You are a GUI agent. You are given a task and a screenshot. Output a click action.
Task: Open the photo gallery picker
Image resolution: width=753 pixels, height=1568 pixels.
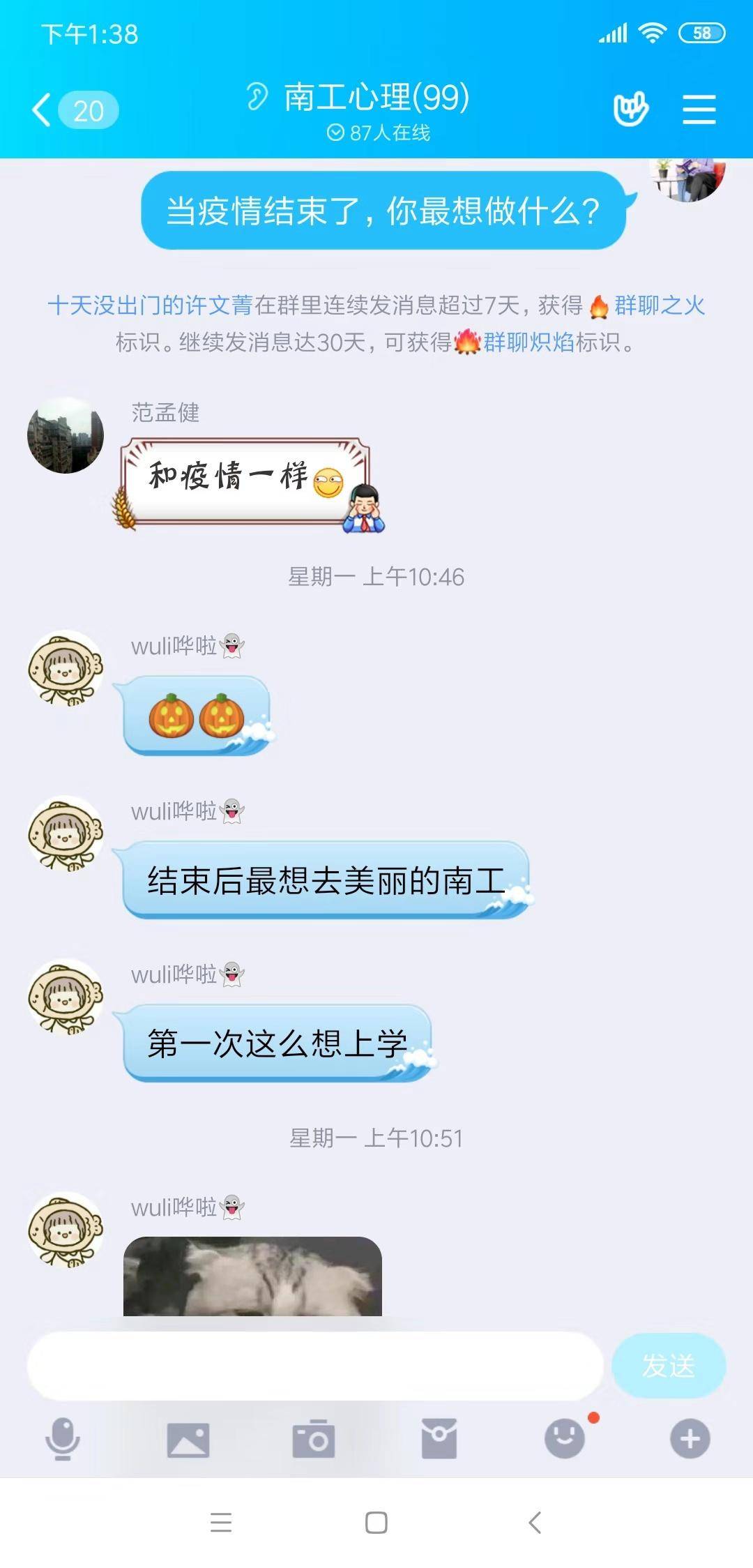(x=188, y=1439)
